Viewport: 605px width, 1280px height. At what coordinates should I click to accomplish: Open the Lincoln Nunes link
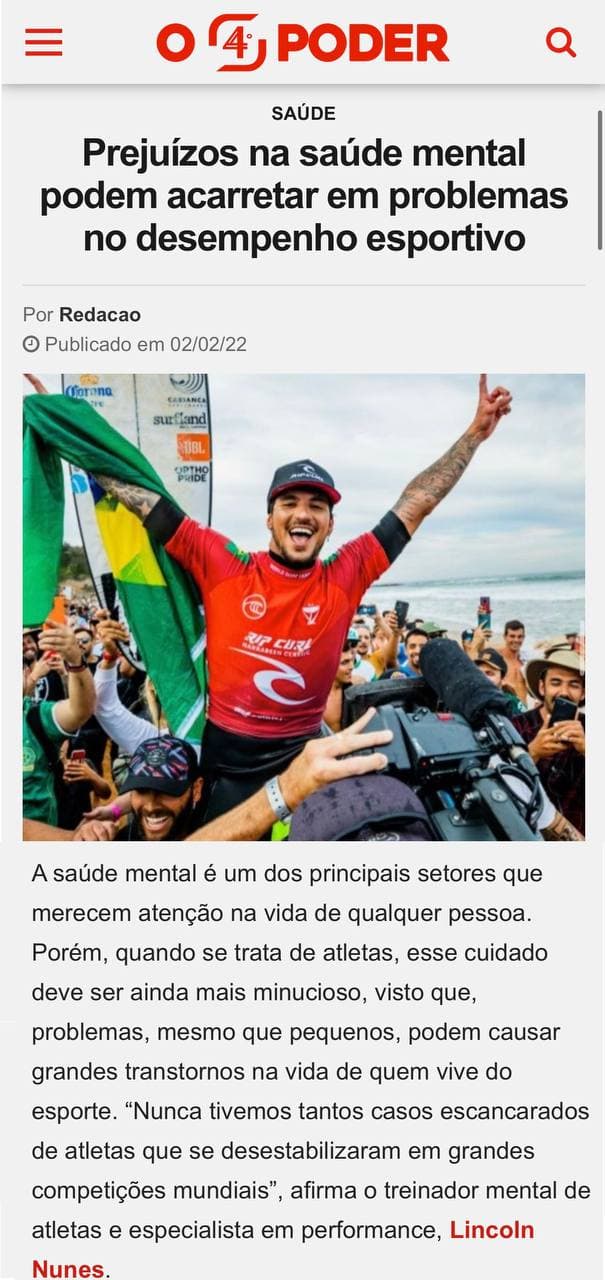[491, 1230]
